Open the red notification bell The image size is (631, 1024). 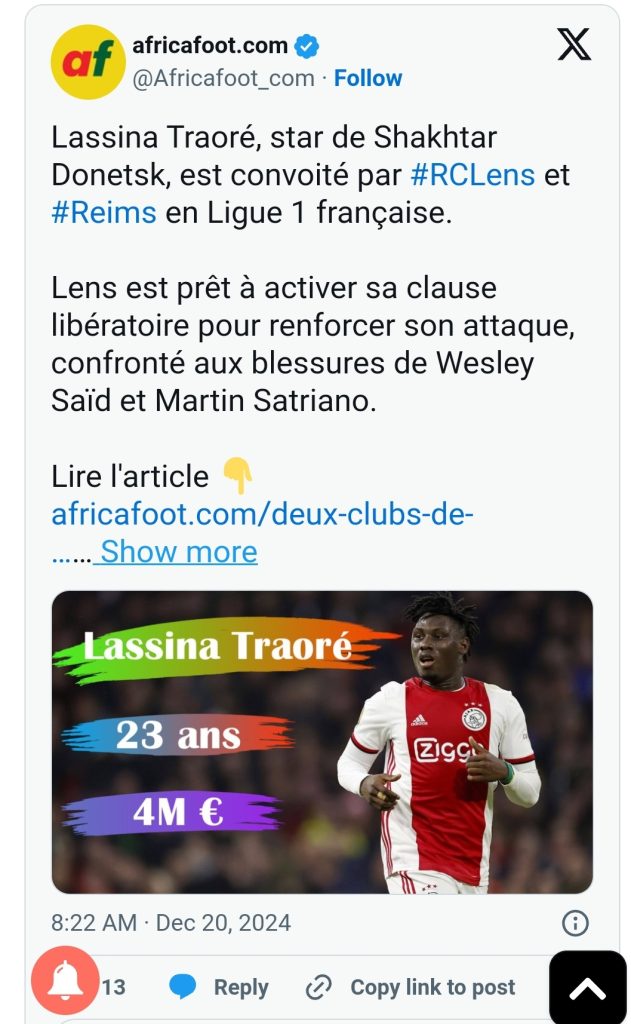click(x=65, y=982)
